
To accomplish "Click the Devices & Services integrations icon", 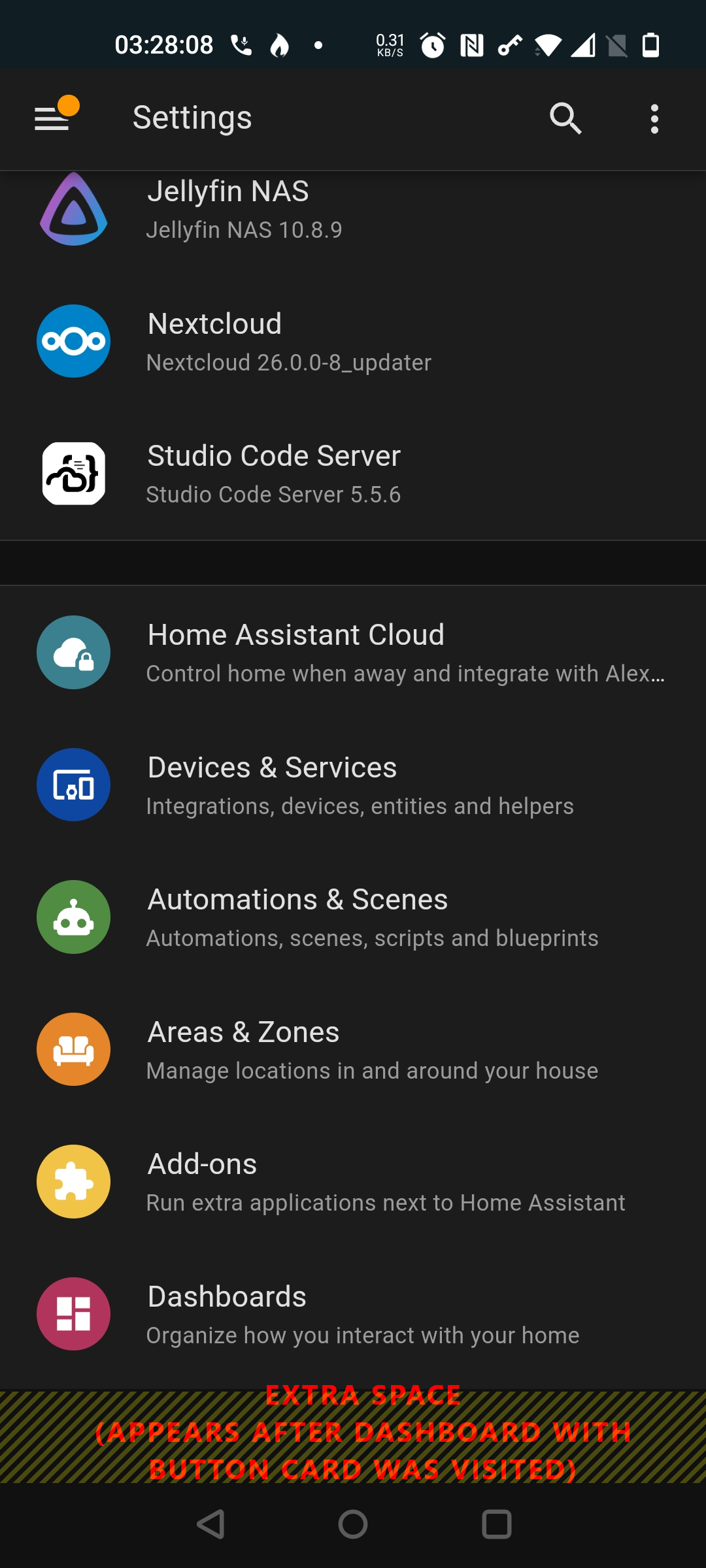I will pyautogui.click(x=73, y=785).
